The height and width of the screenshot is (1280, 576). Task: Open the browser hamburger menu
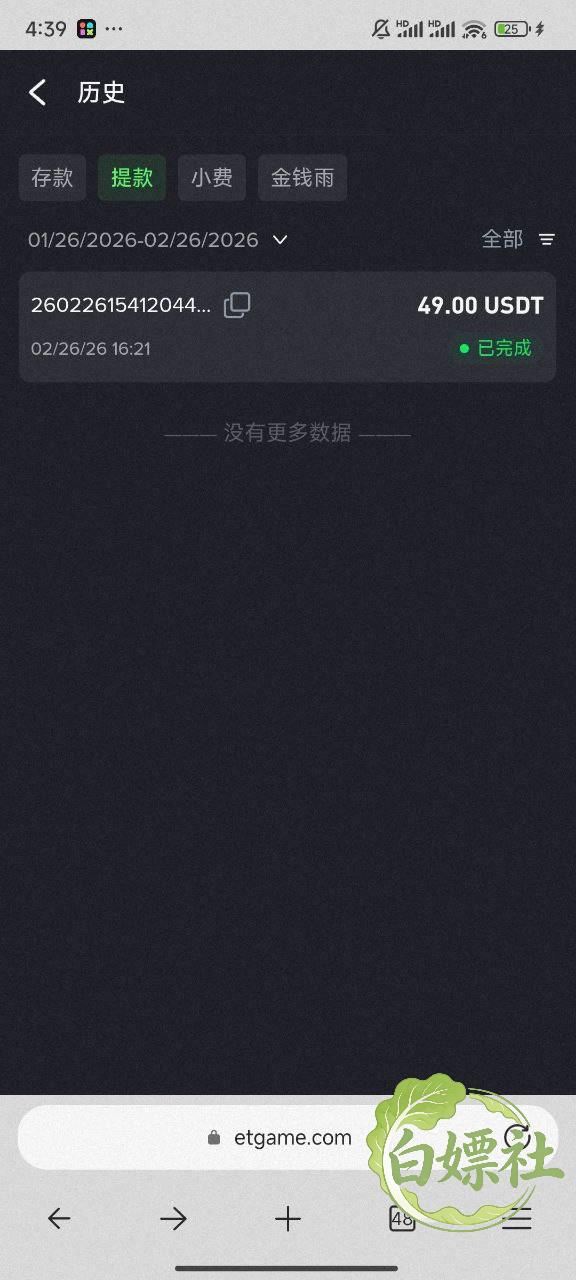[x=517, y=1218]
